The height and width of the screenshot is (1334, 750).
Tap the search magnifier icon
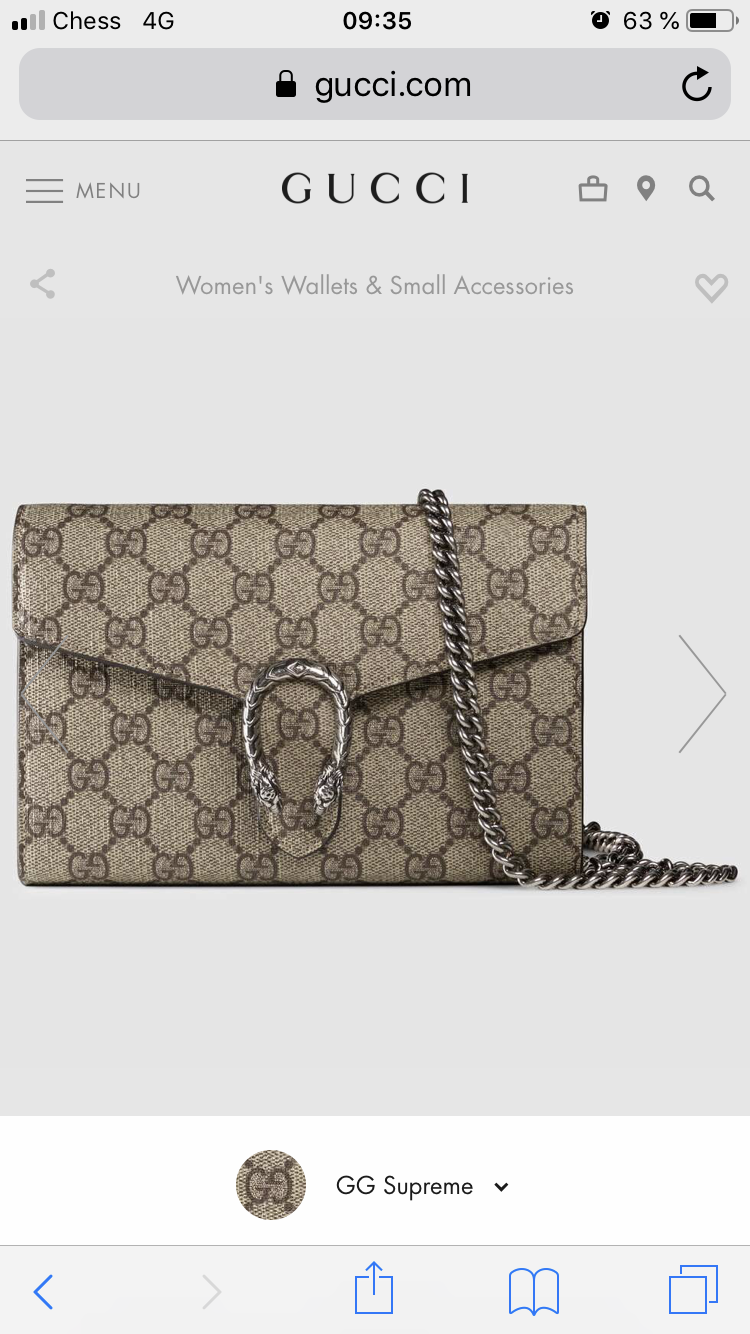tap(702, 188)
